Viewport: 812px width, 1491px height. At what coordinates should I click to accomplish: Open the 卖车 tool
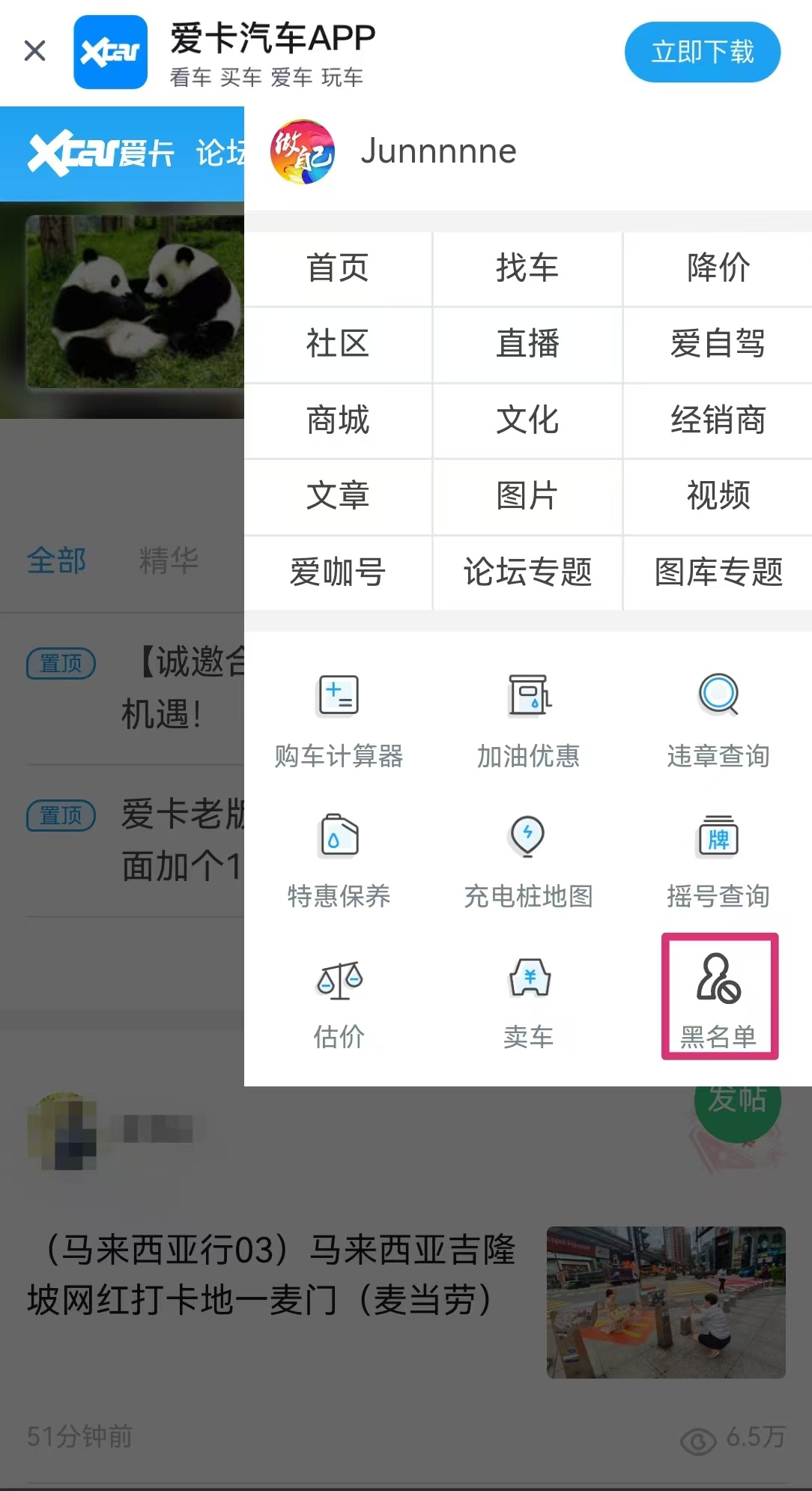(528, 1002)
